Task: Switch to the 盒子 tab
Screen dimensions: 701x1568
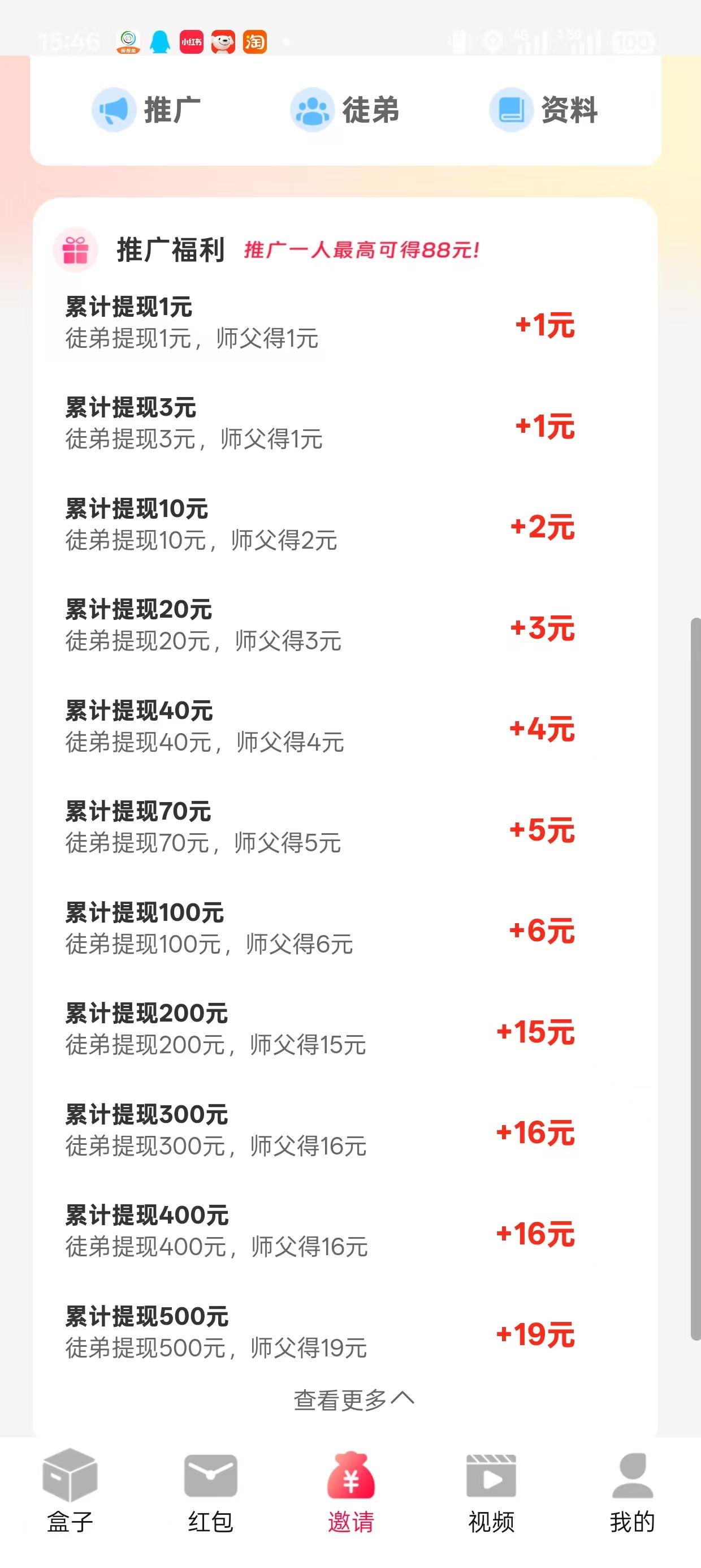Action: [70, 1492]
